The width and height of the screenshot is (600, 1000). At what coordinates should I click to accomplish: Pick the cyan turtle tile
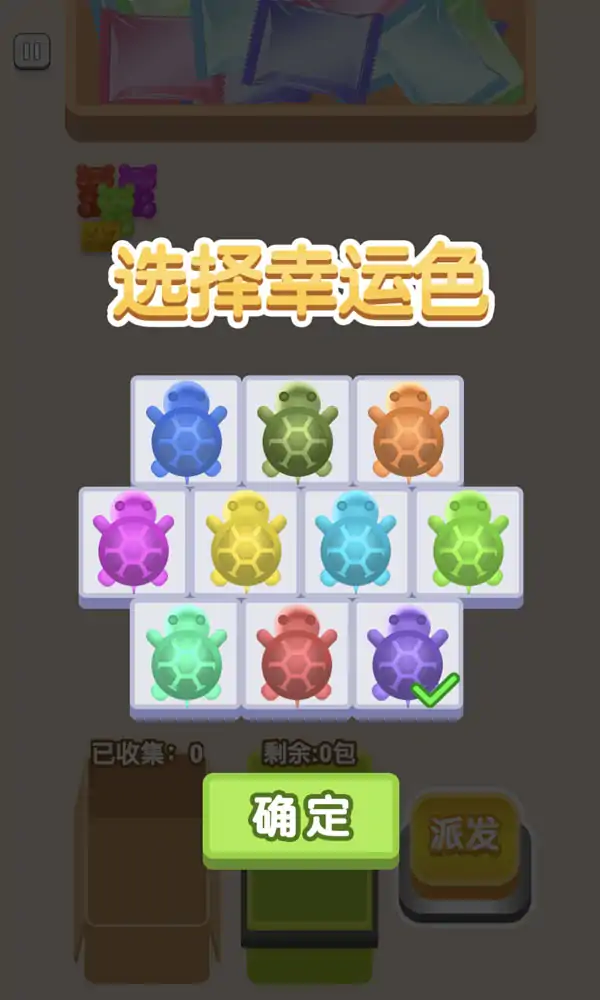pyautogui.click(x=356, y=542)
